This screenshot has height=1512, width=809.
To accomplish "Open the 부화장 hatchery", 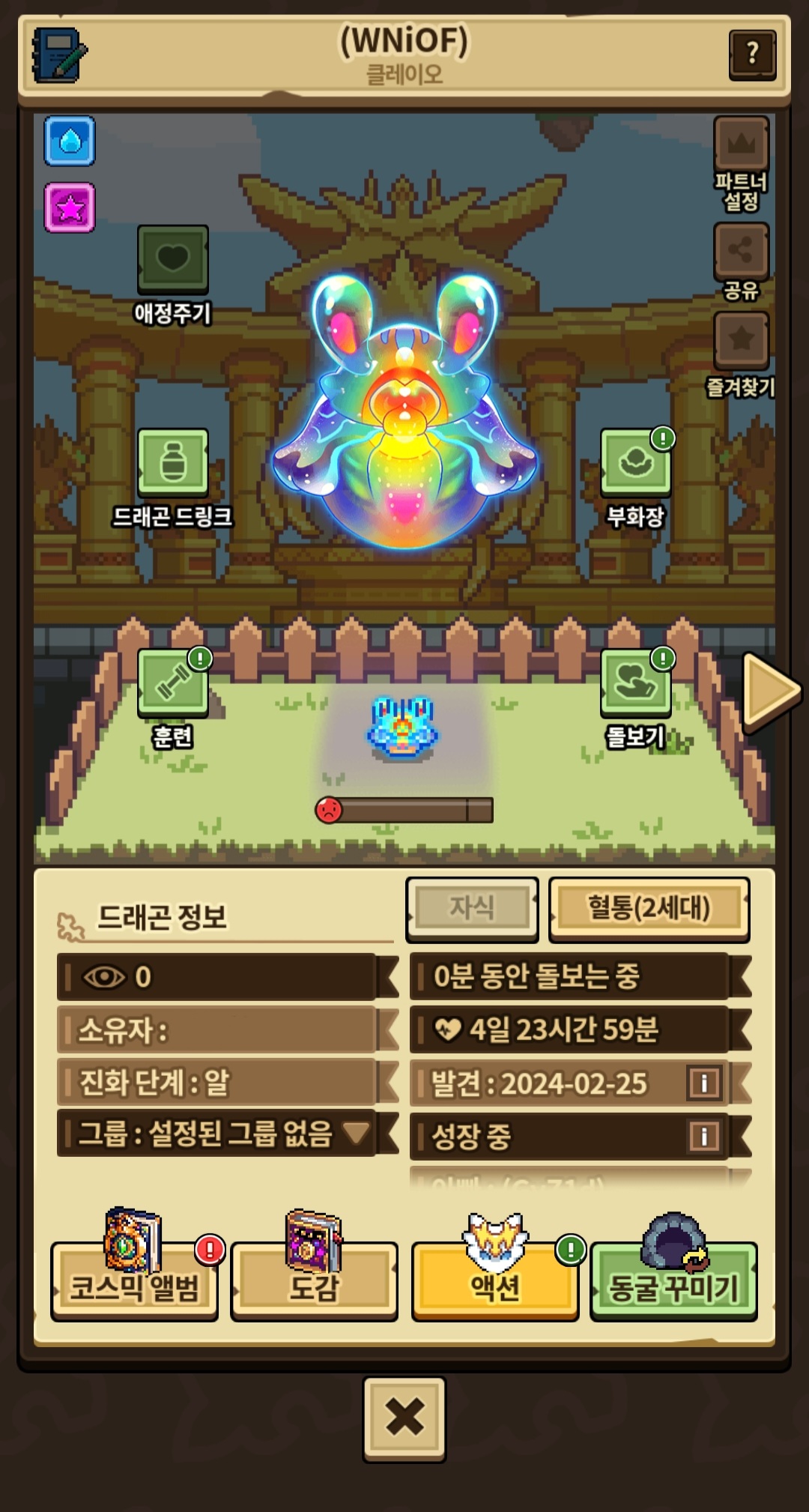I will [x=635, y=462].
